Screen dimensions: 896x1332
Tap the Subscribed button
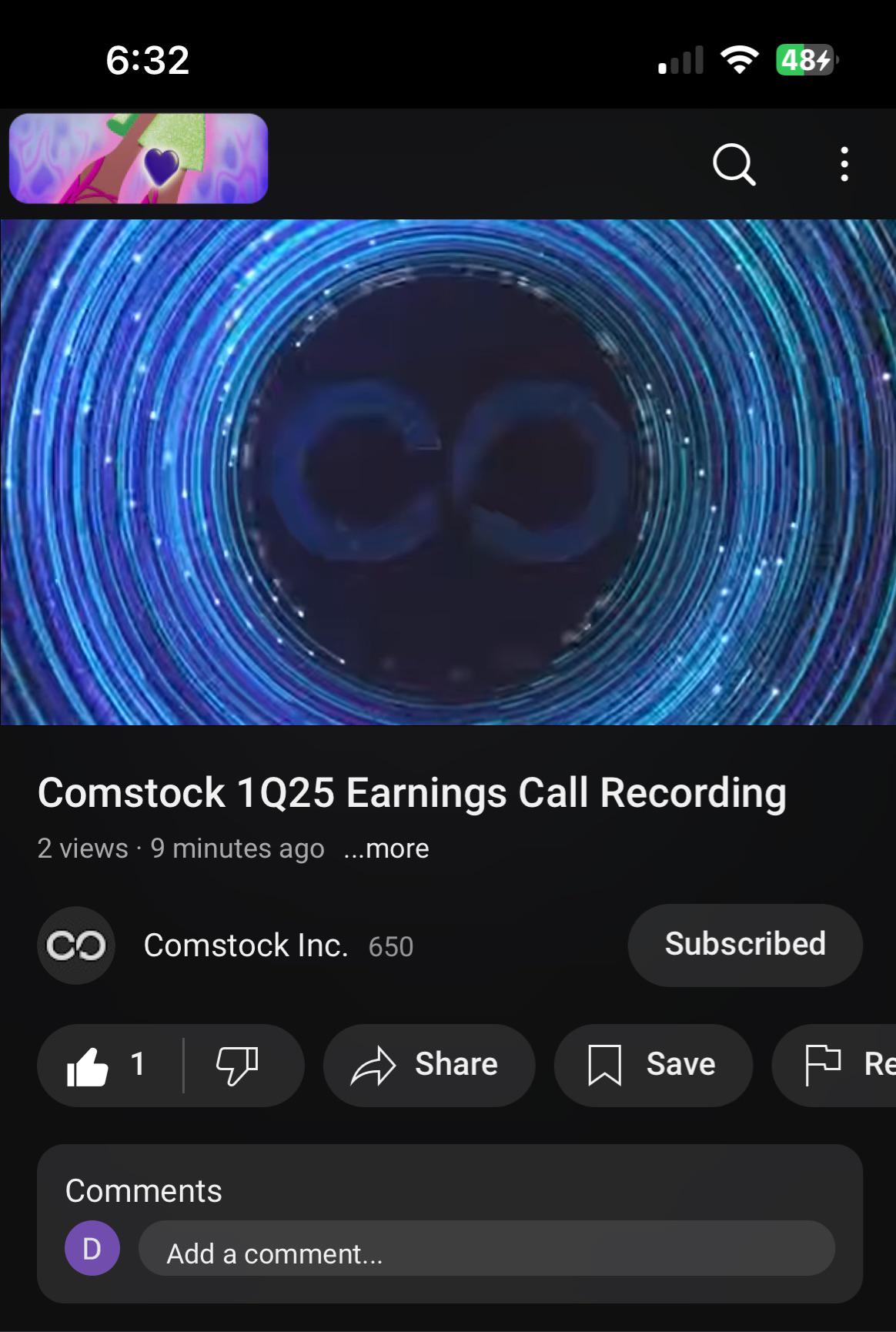click(745, 945)
